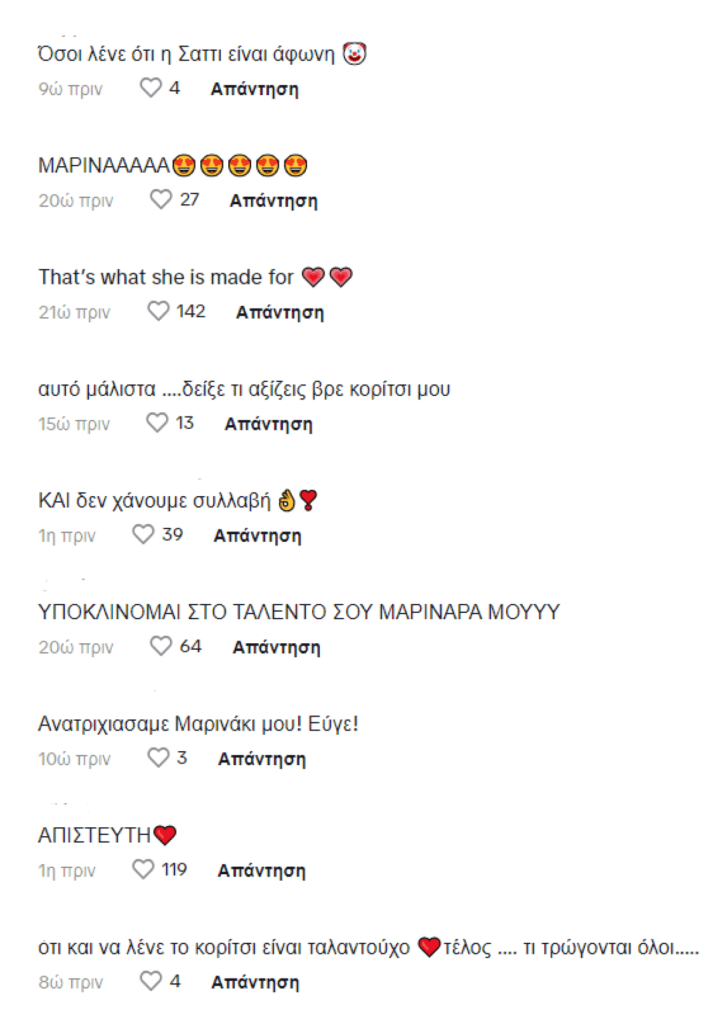The width and height of the screenshot is (727, 1024).
Task: Reply to the 'κορίτσι είναι ταλαντούχο' comment
Action: point(254,983)
